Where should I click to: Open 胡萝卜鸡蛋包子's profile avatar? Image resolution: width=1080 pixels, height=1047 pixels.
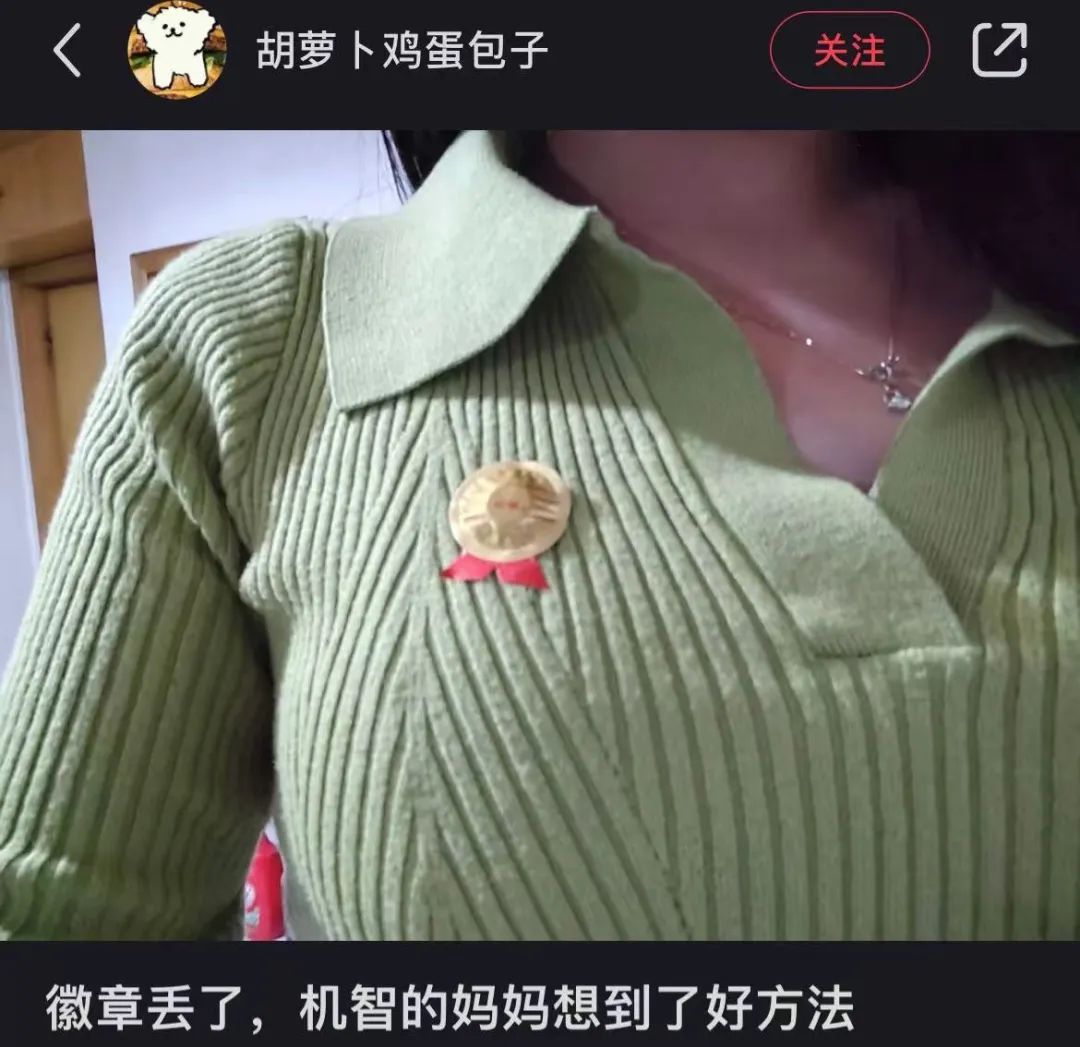(177, 50)
